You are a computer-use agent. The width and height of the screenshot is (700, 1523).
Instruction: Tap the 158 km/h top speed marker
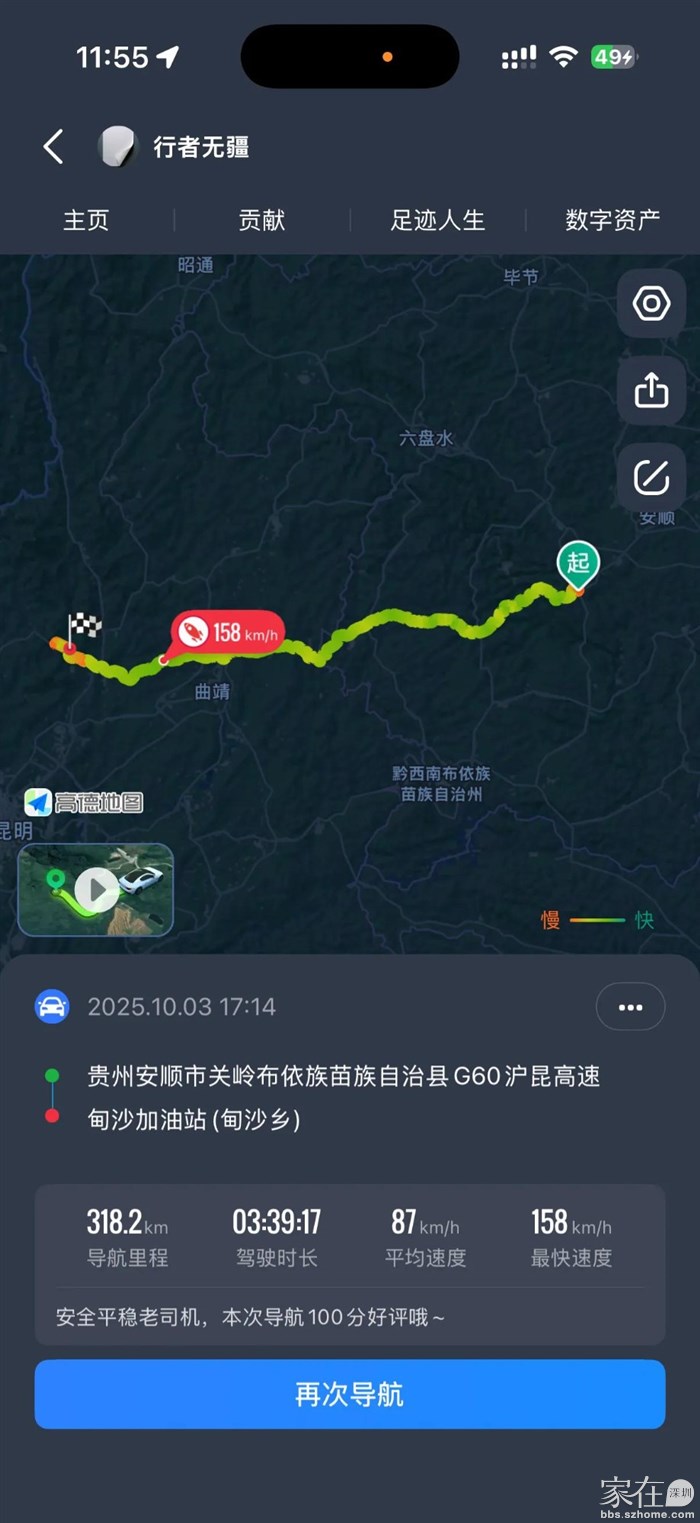pyautogui.click(x=228, y=633)
